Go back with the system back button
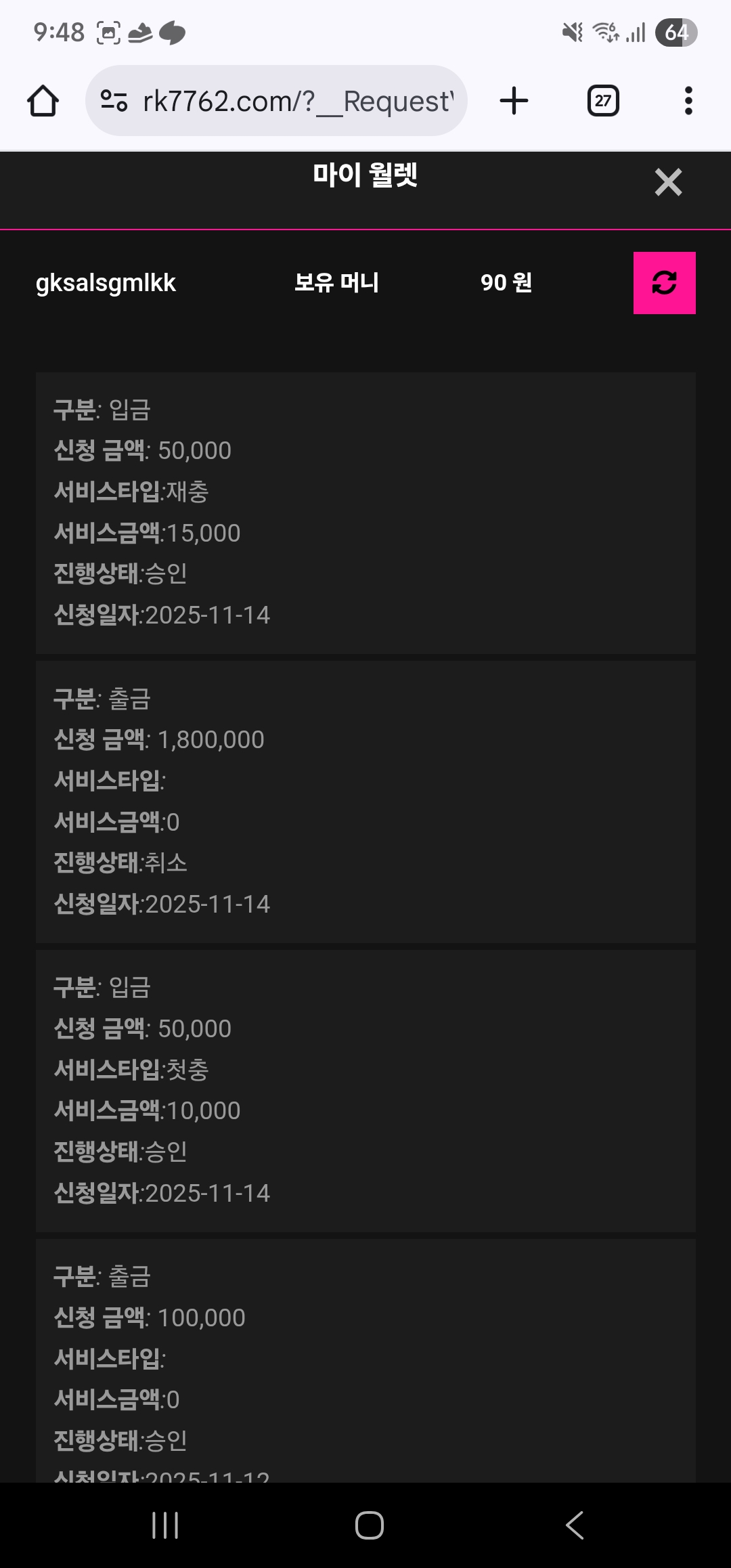This screenshot has height=1568, width=731. point(574,1525)
